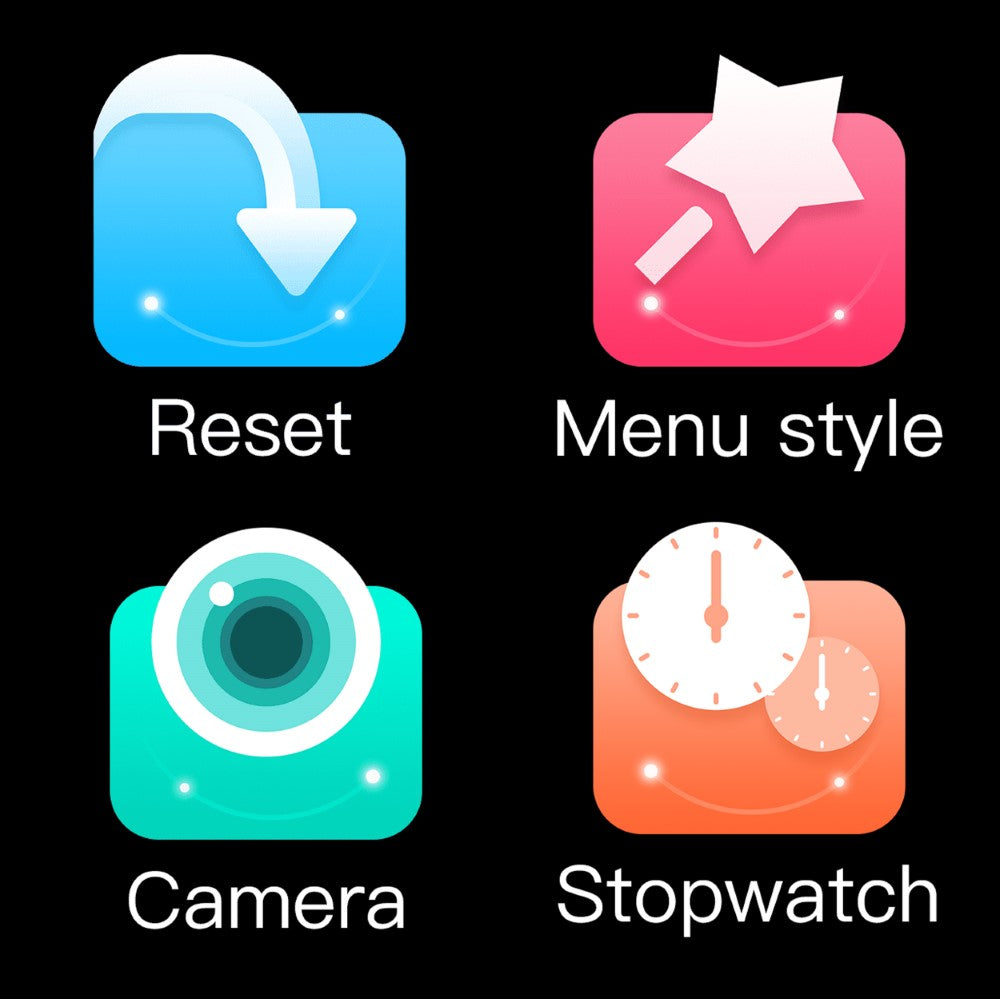1000x999 pixels.
Task: Open the Reset option
Action: [249, 238]
